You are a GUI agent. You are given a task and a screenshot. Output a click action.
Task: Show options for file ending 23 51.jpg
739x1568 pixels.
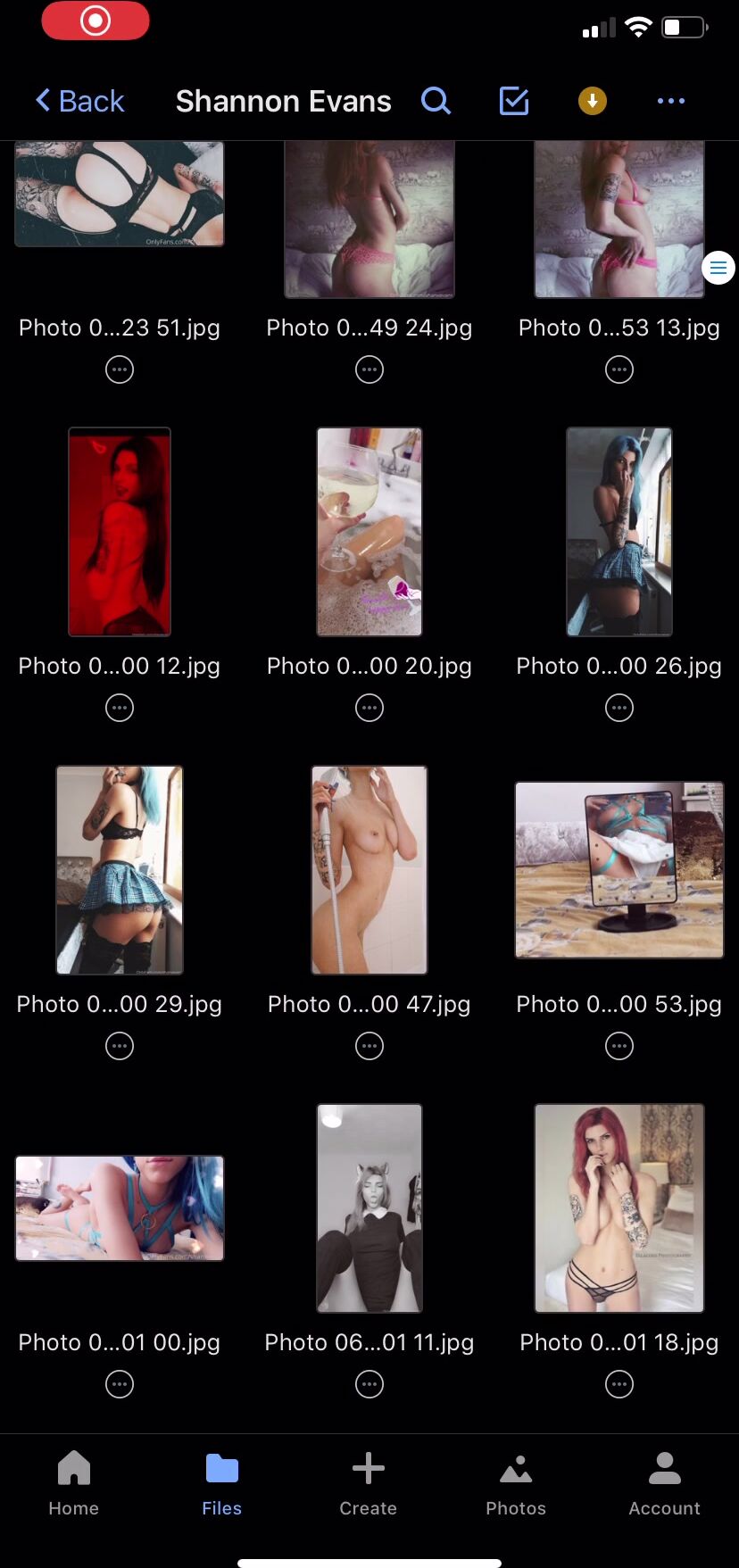tap(120, 369)
